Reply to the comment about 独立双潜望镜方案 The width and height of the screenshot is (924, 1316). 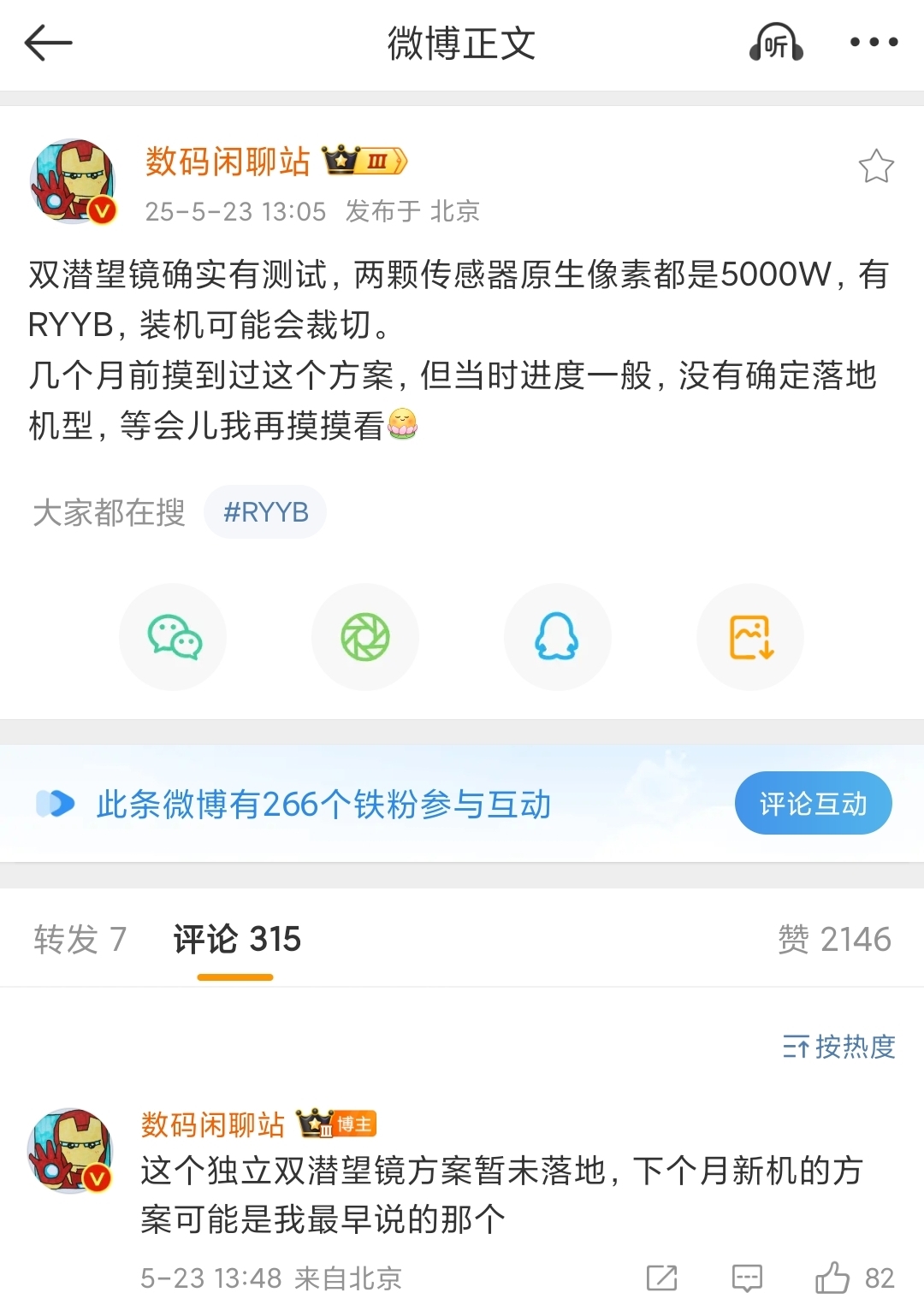coord(747,1278)
